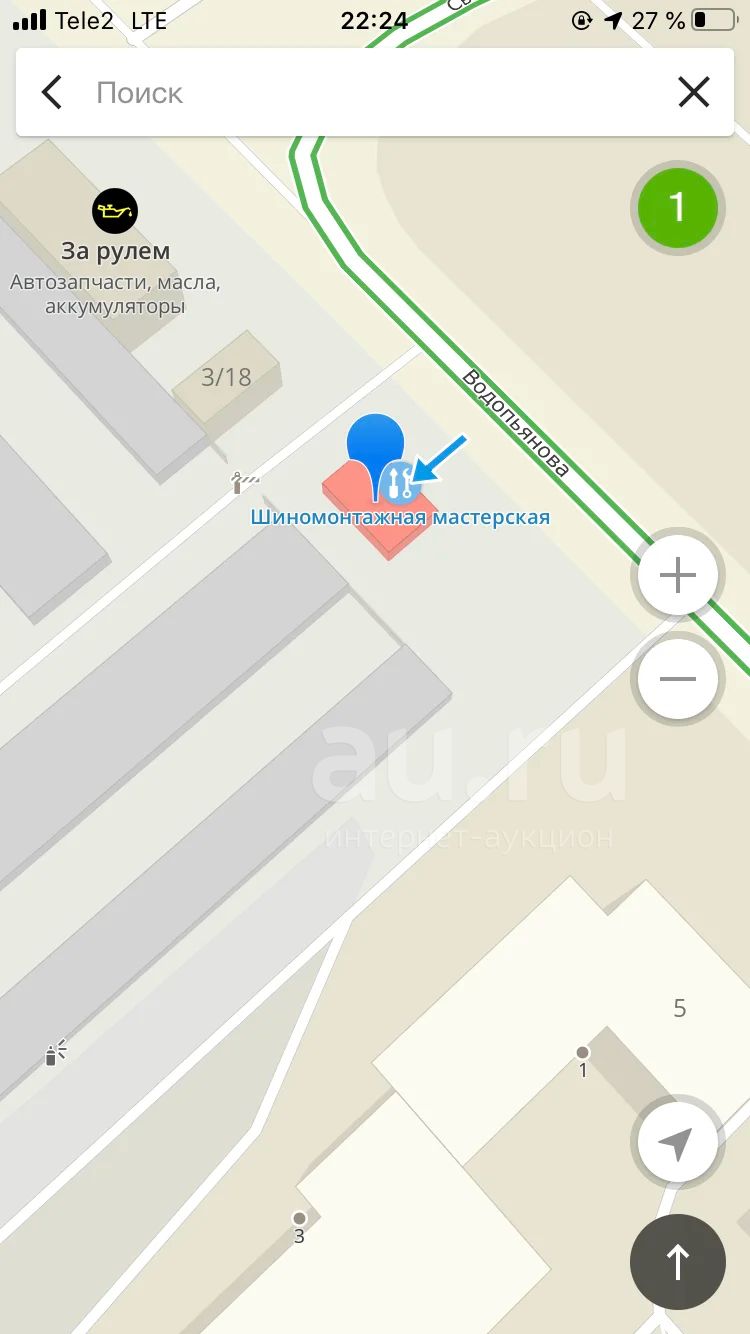750x1334 pixels.
Task: Clear the search with the X button
Action: coord(693,93)
